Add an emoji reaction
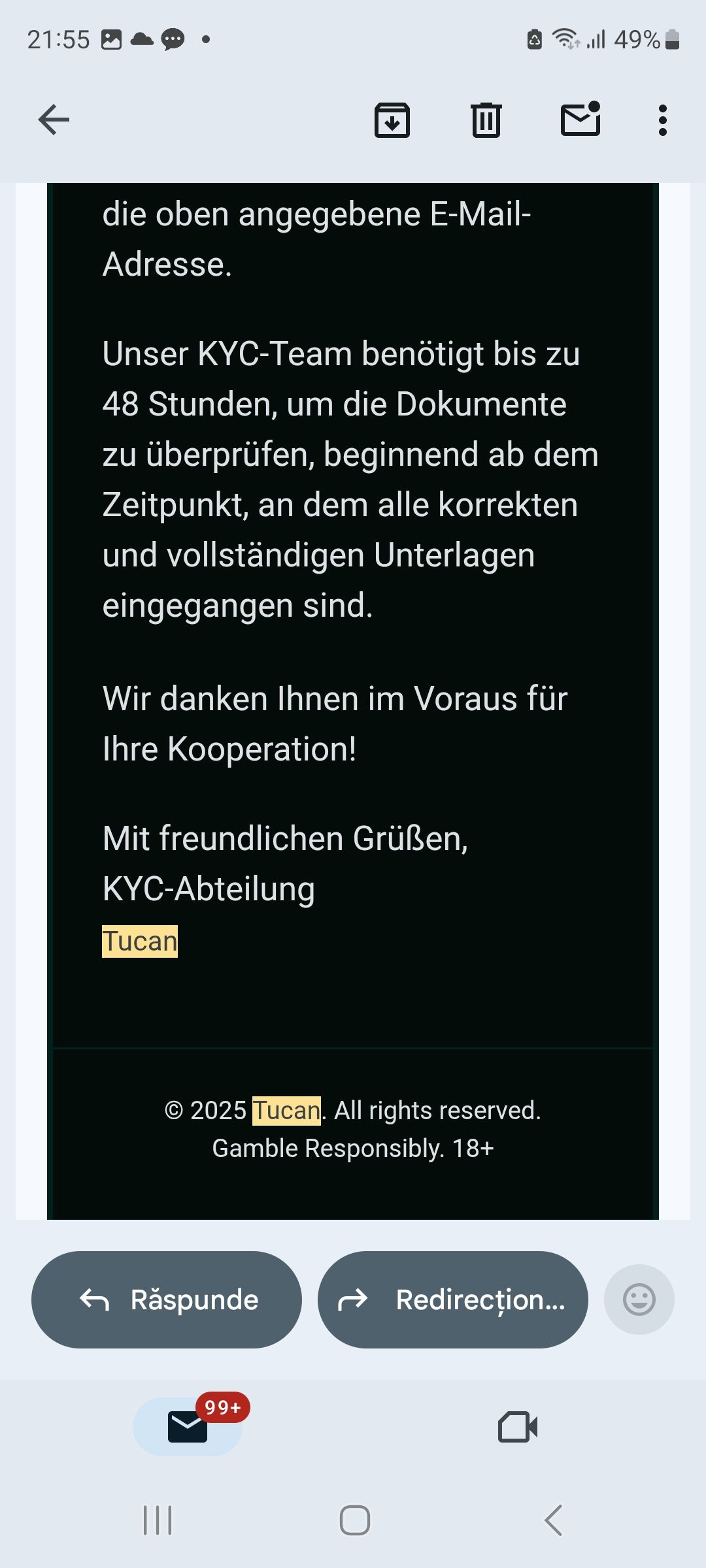 pos(639,1299)
